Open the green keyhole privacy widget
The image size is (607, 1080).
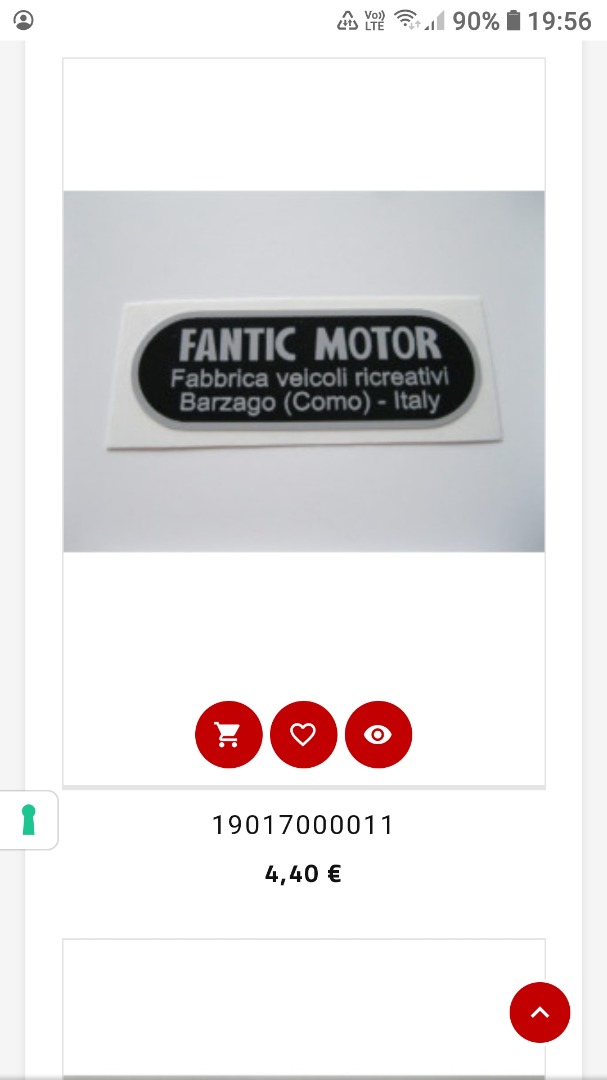(28, 820)
